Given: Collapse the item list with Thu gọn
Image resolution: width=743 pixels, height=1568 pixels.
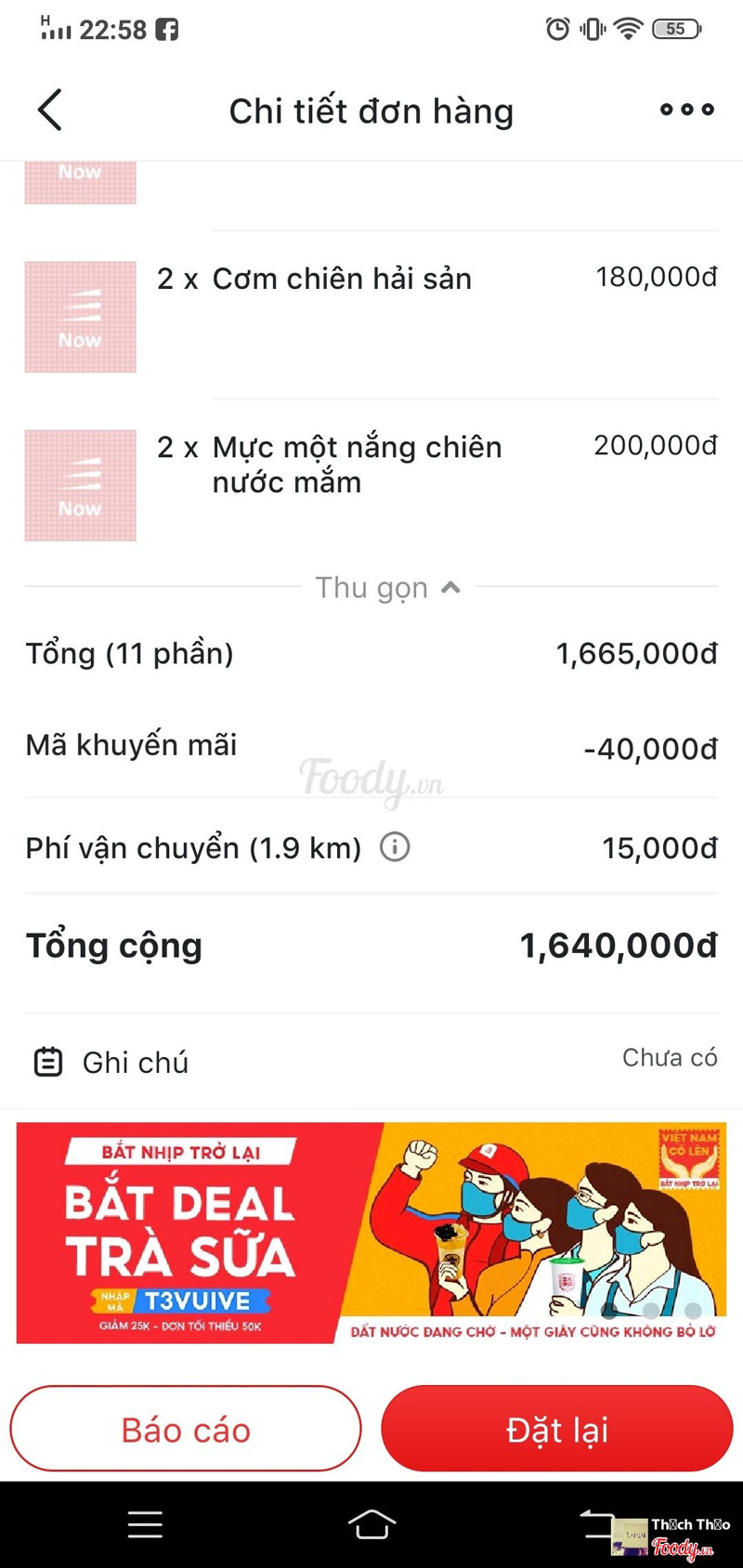Looking at the screenshot, I should point(387,587).
